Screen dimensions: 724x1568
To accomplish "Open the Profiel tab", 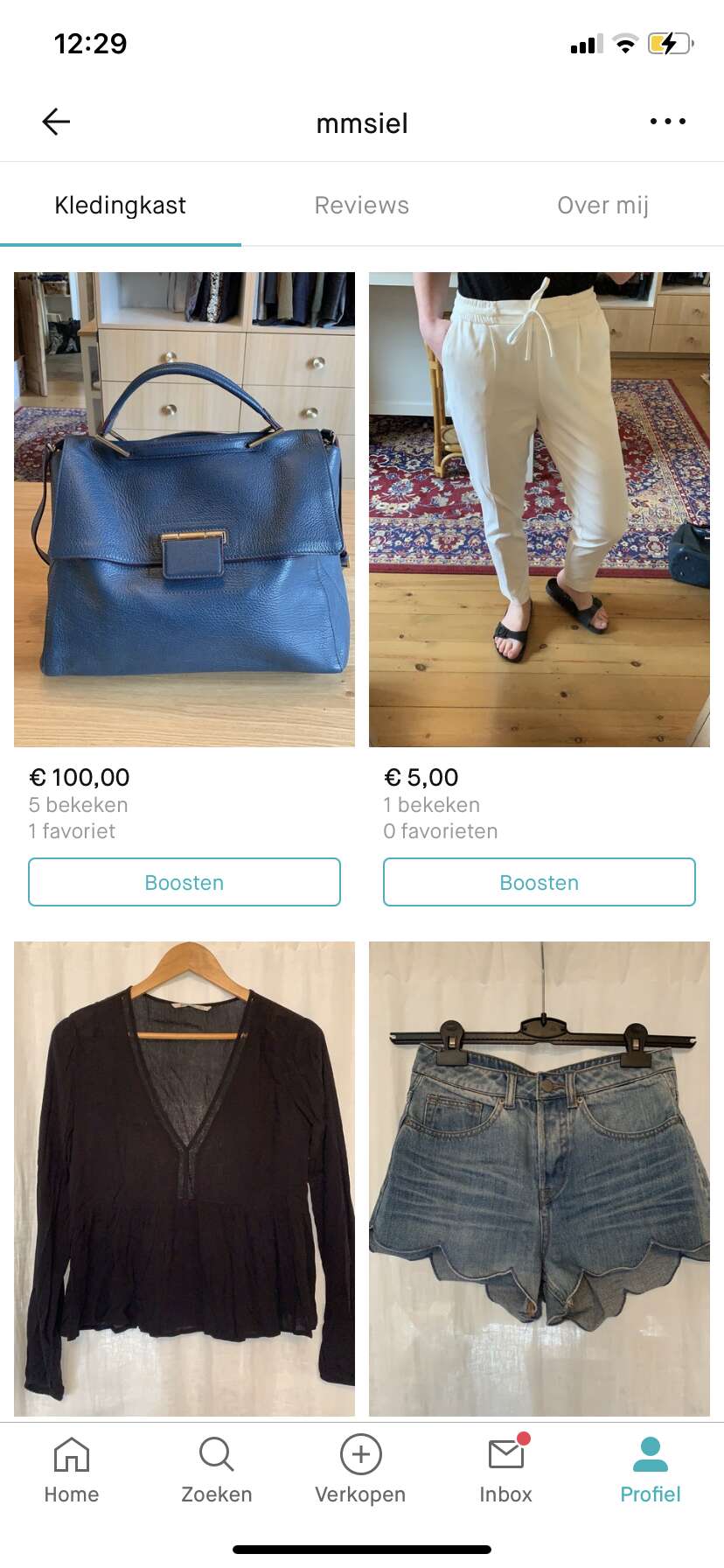I will click(651, 1470).
